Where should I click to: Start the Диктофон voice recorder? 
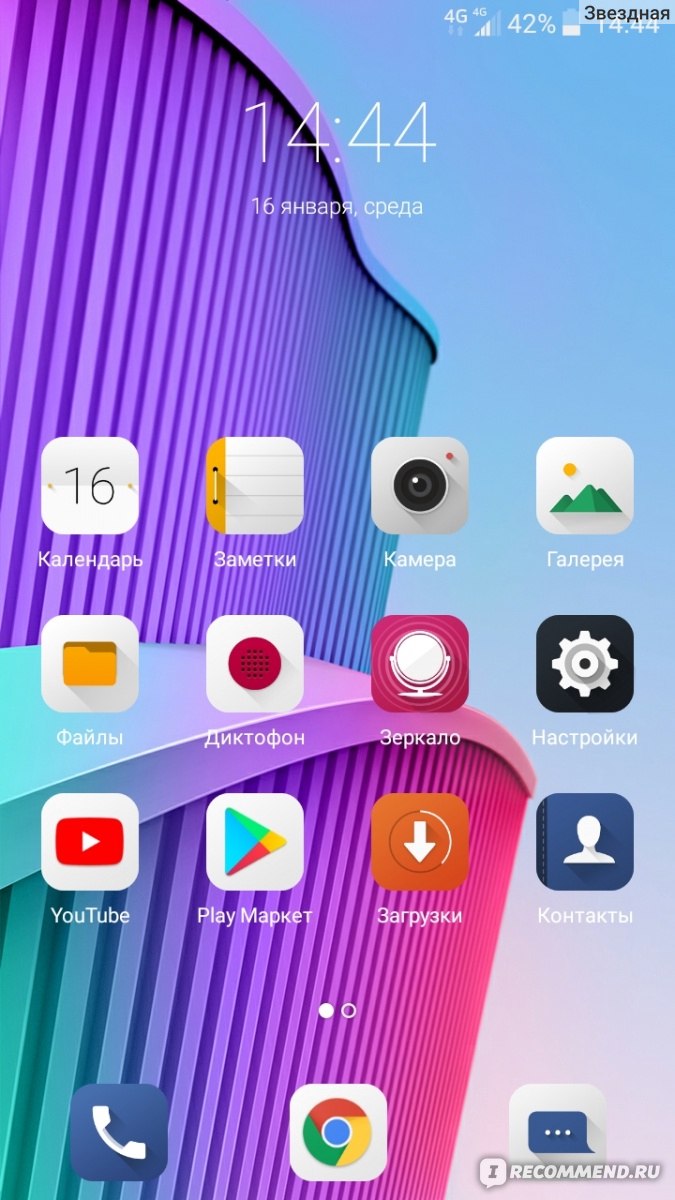(x=255, y=664)
